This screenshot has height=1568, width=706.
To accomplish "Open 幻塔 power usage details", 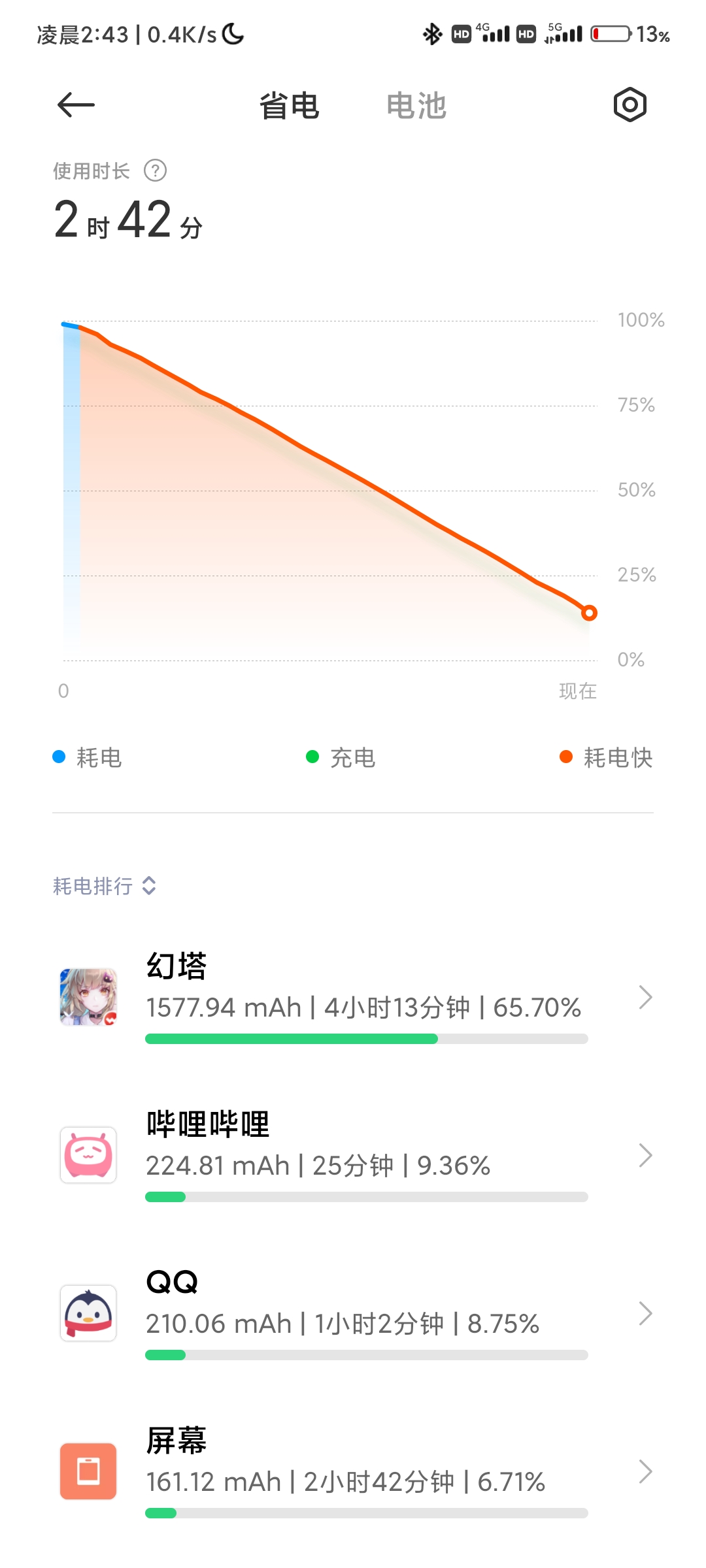I will click(x=353, y=997).
